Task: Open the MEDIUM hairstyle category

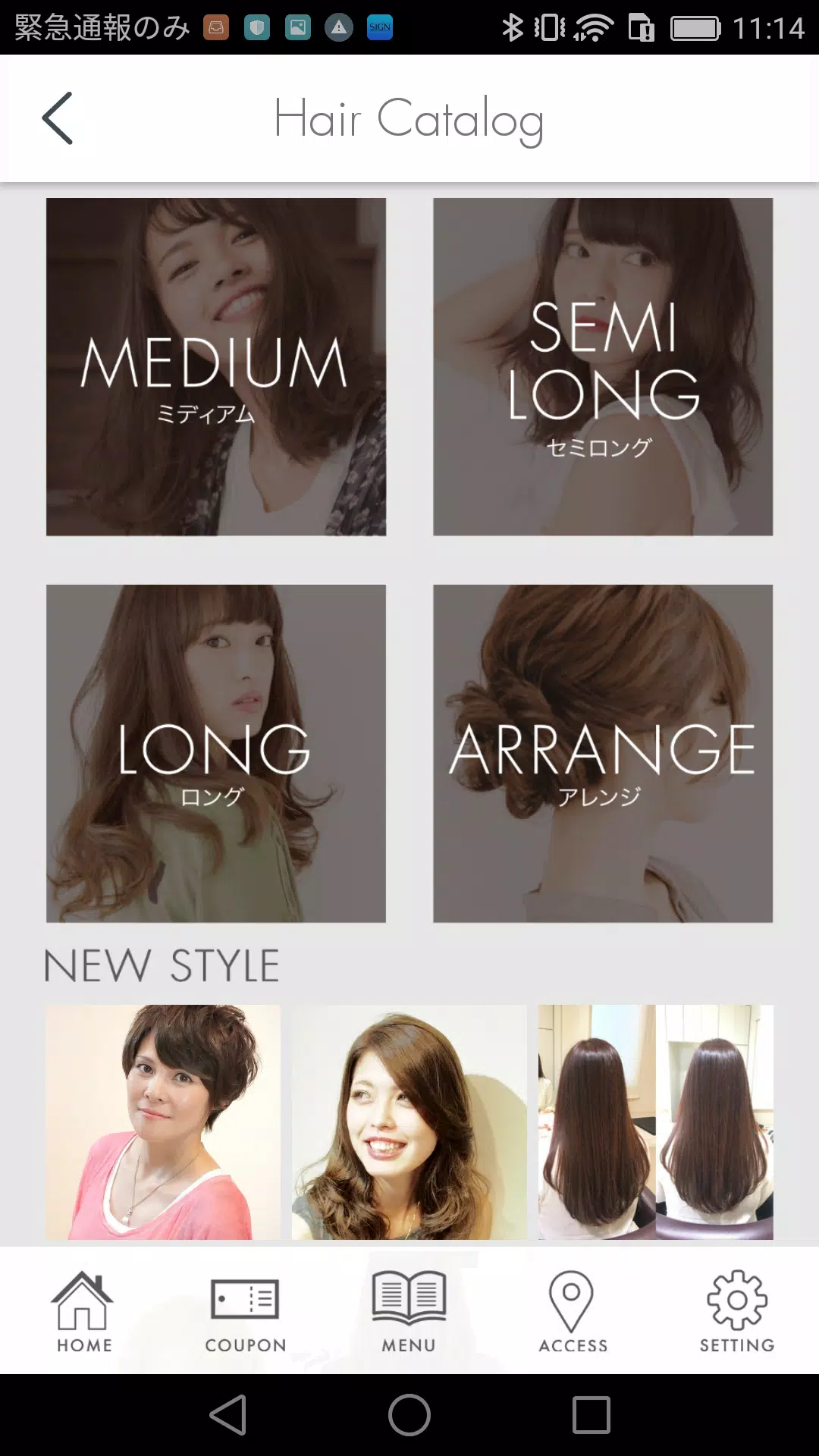Action: (215, 367)
